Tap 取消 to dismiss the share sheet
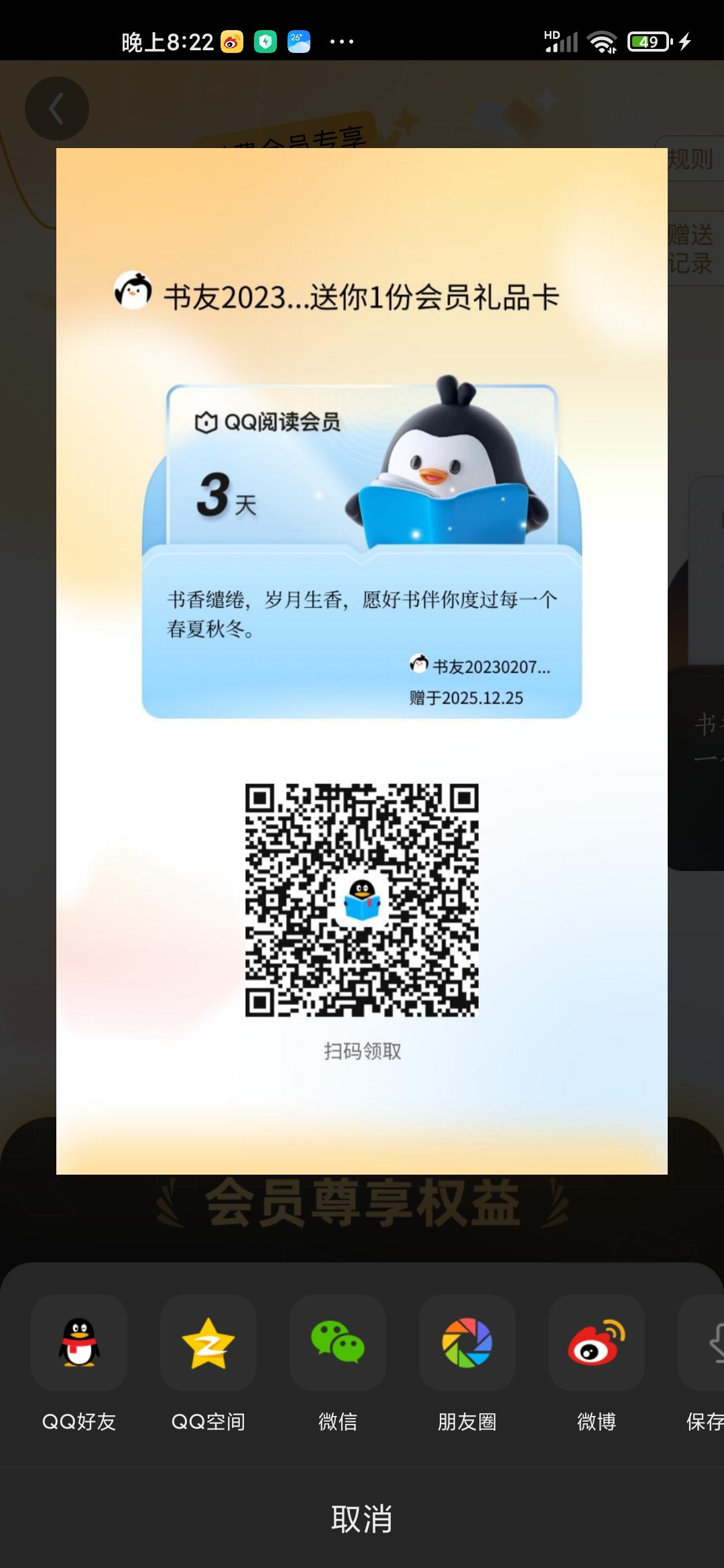 click(x=362, y=1519)
